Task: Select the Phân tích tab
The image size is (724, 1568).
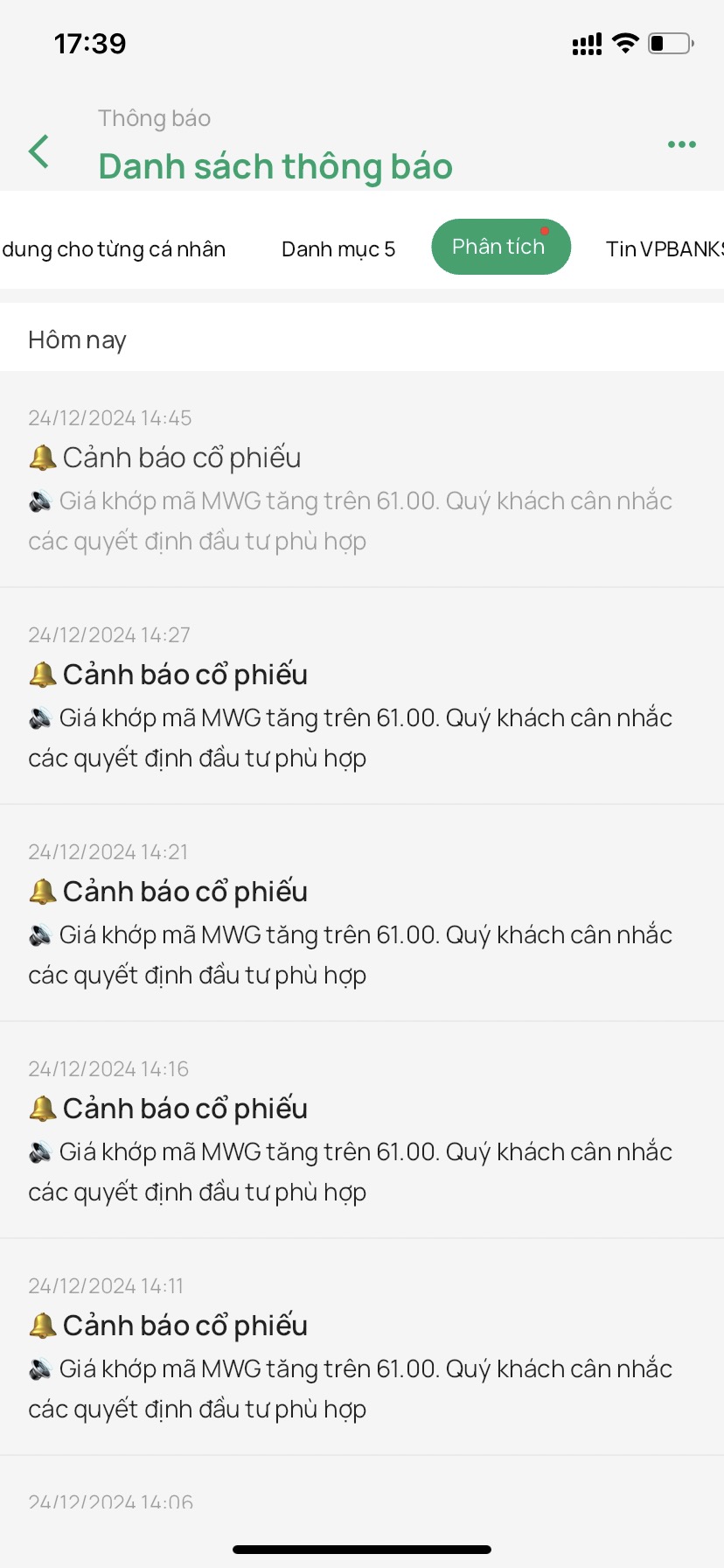Action: (500, 247)
